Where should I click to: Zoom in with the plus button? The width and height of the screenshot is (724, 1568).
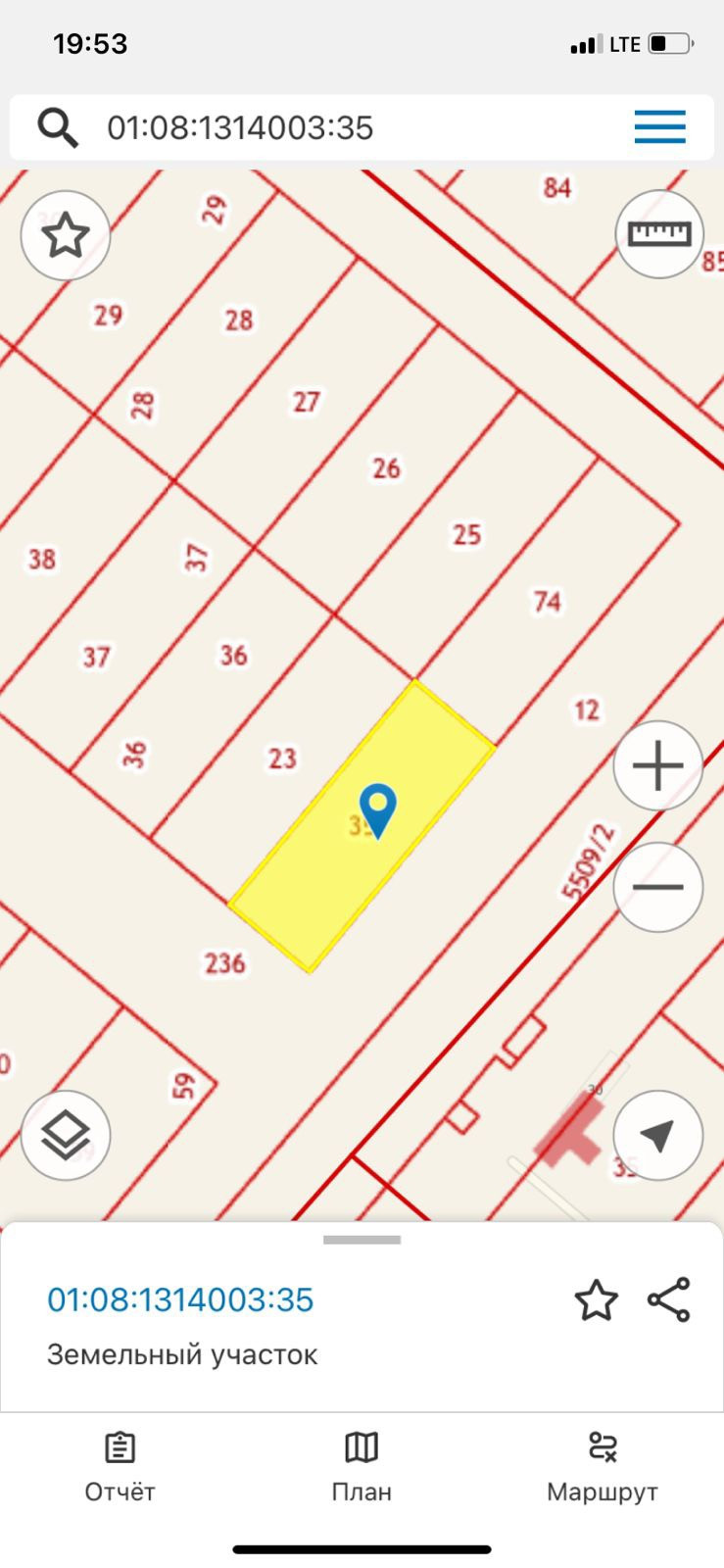coord(658,765)
